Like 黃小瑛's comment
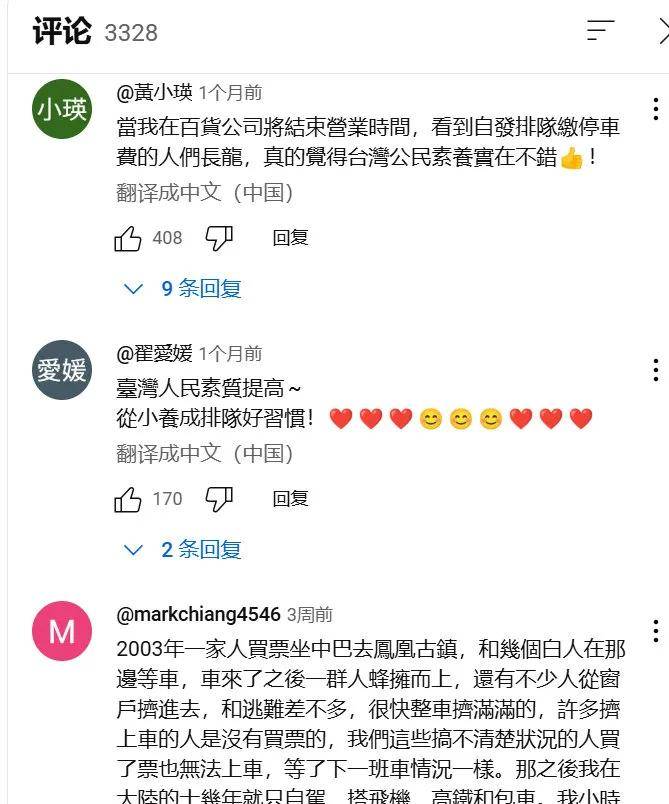 pyautogui.click(x=128, y=238)
